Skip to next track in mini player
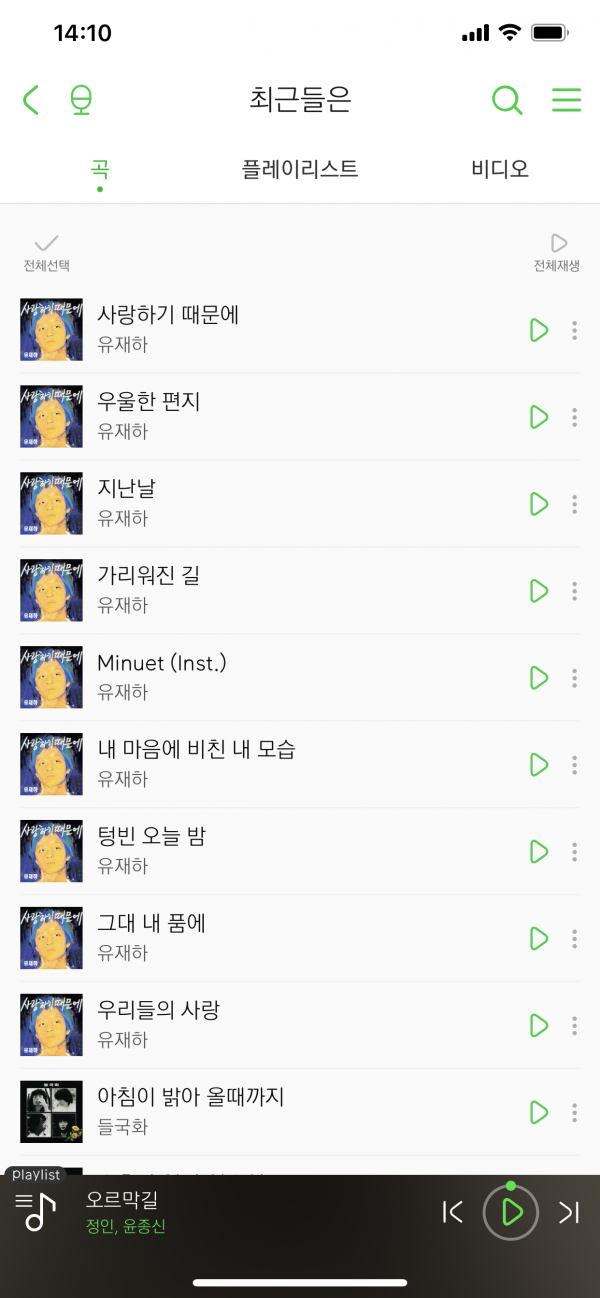This screenshot has height=1298, width=600. (569, 1212)
